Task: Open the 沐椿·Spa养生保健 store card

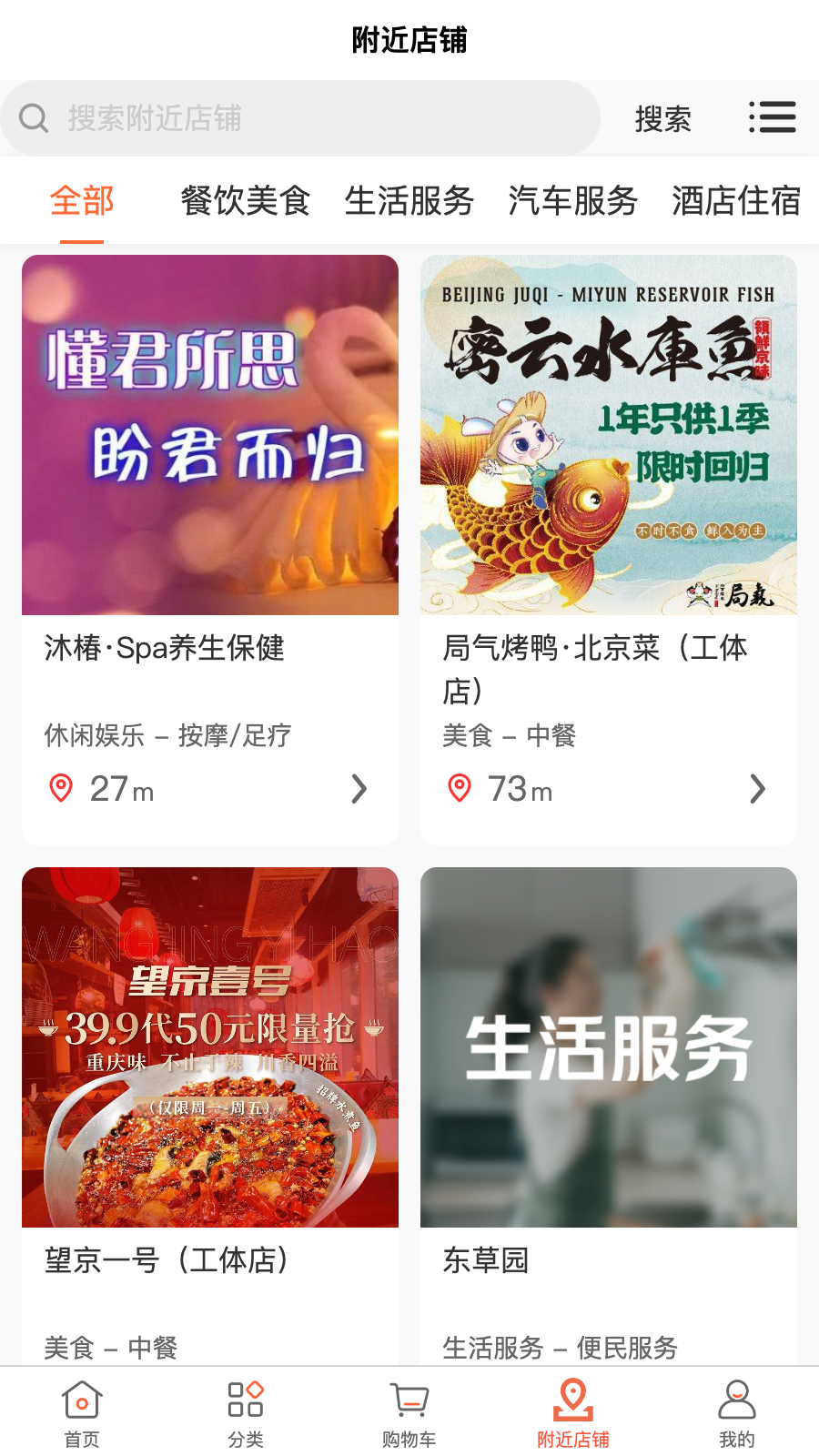Action: tap(210, 546)
